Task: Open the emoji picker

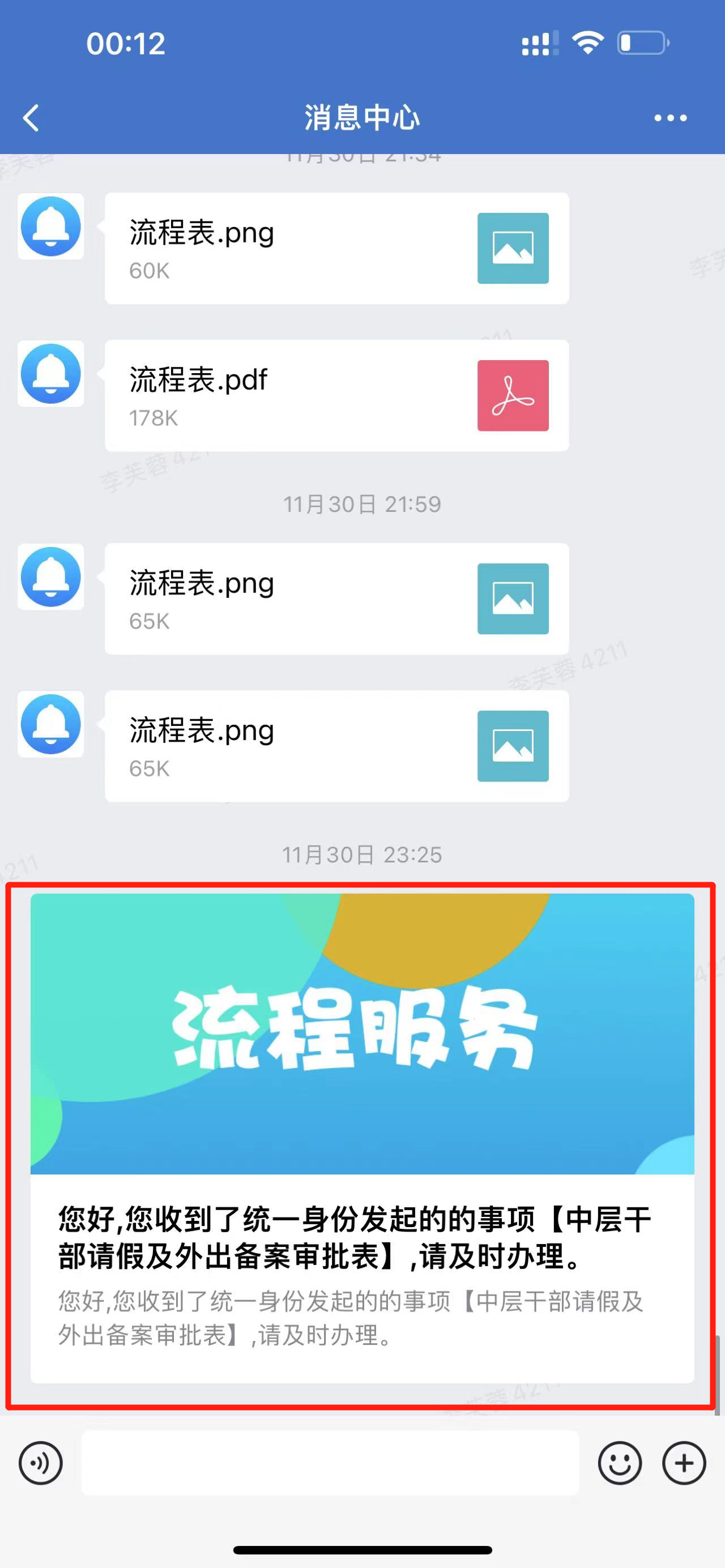Action: pyautogui.click(x=619, y=1463)
